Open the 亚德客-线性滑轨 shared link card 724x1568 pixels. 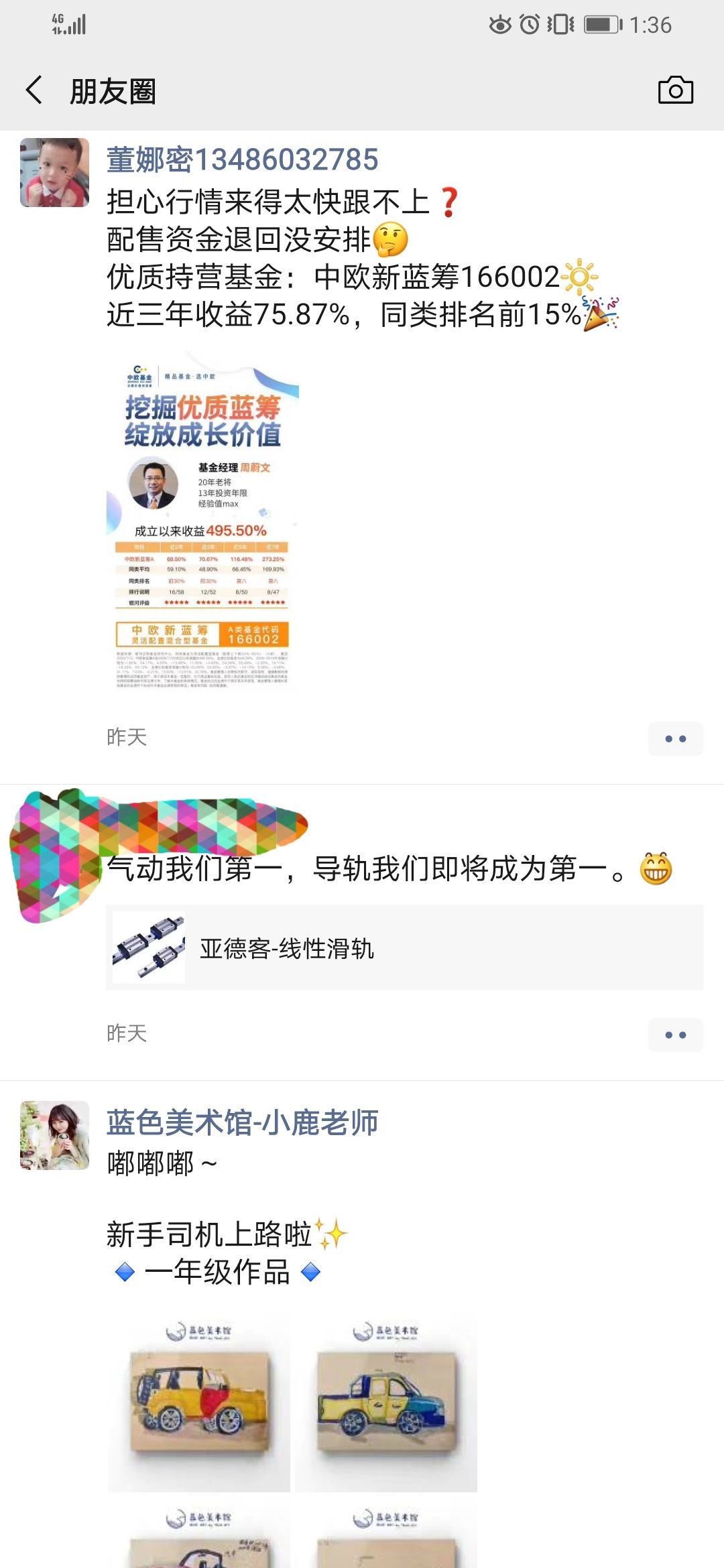(x=404, y=948)
